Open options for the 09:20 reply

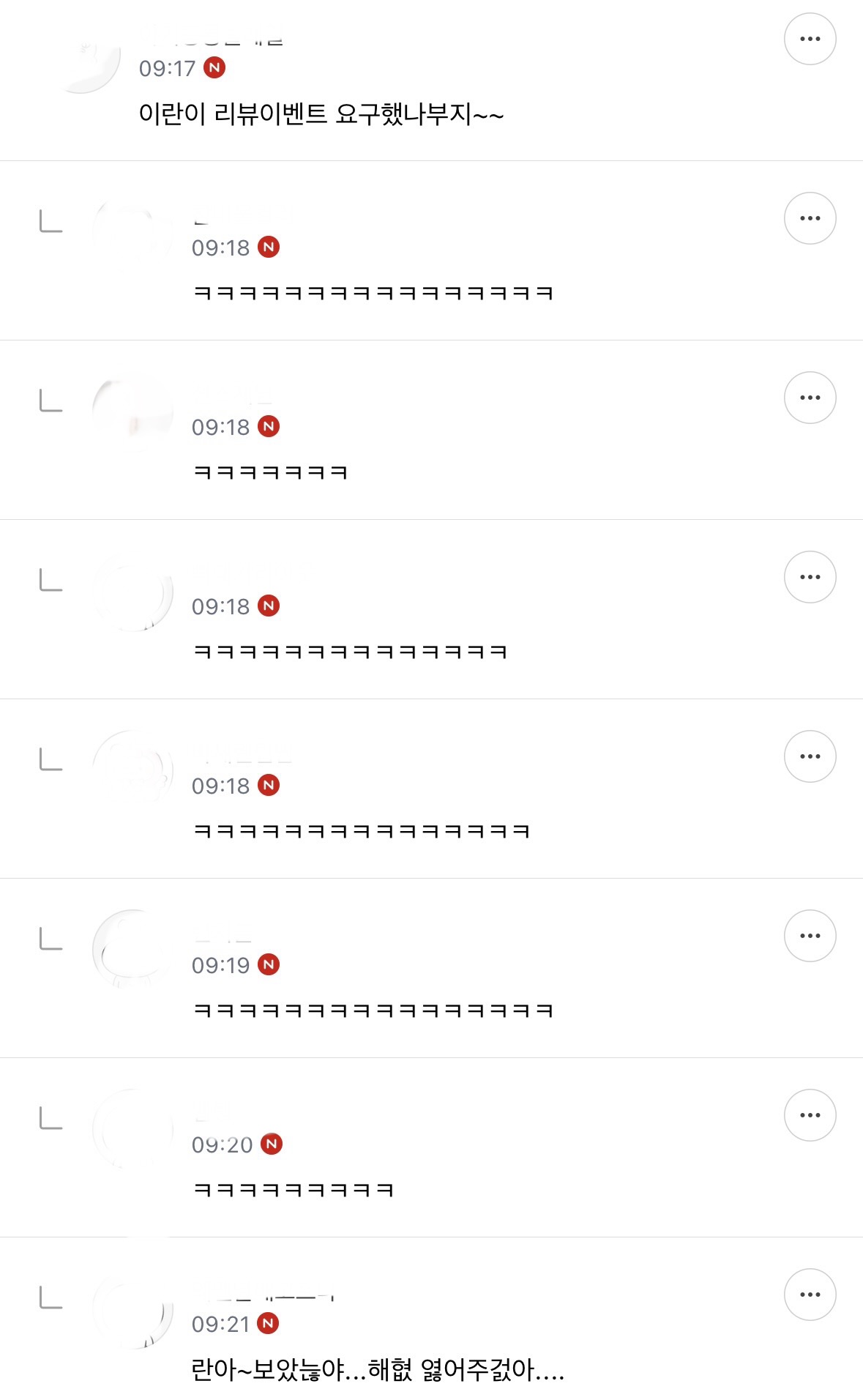pyautogui.click(x=810, y=1115)
